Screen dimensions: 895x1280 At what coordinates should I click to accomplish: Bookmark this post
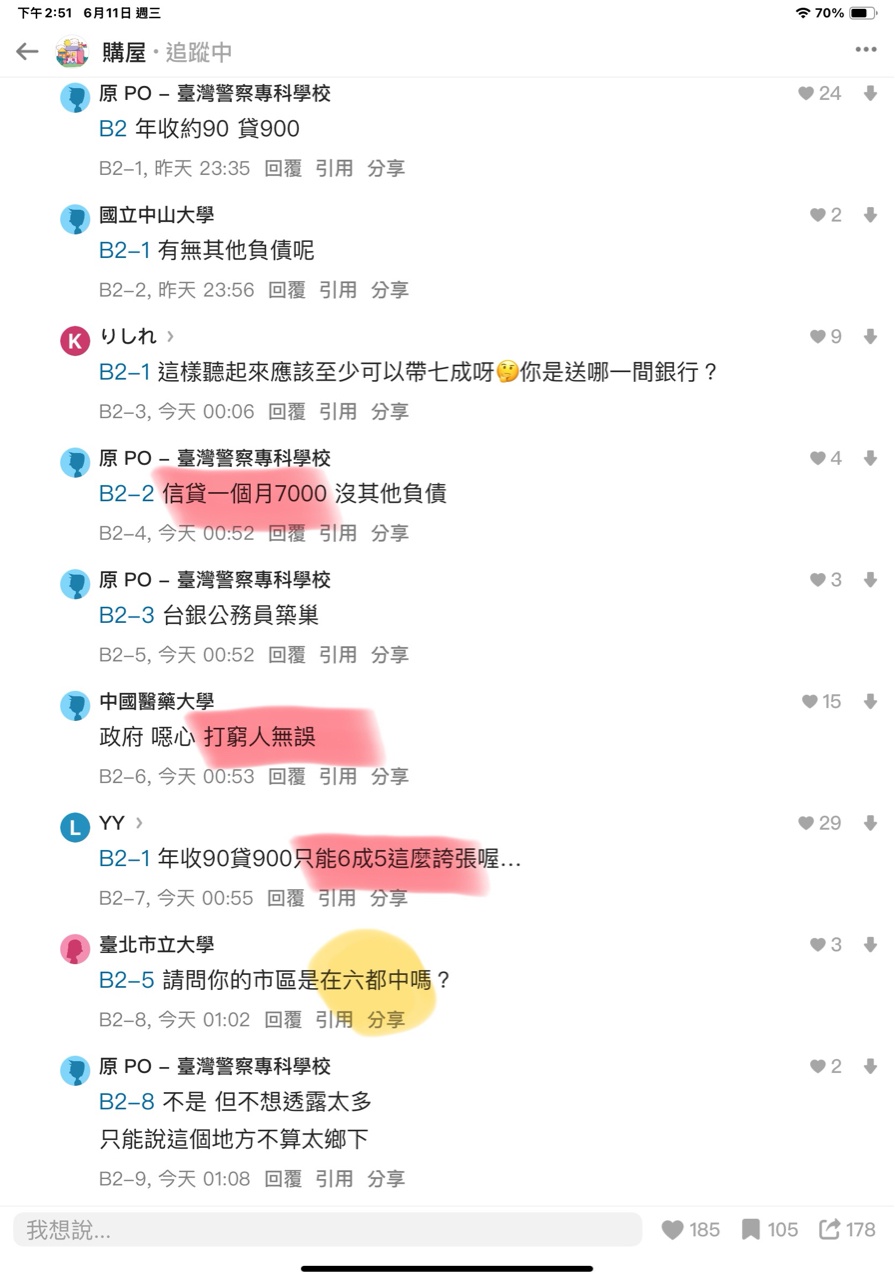coord(751,1230)
